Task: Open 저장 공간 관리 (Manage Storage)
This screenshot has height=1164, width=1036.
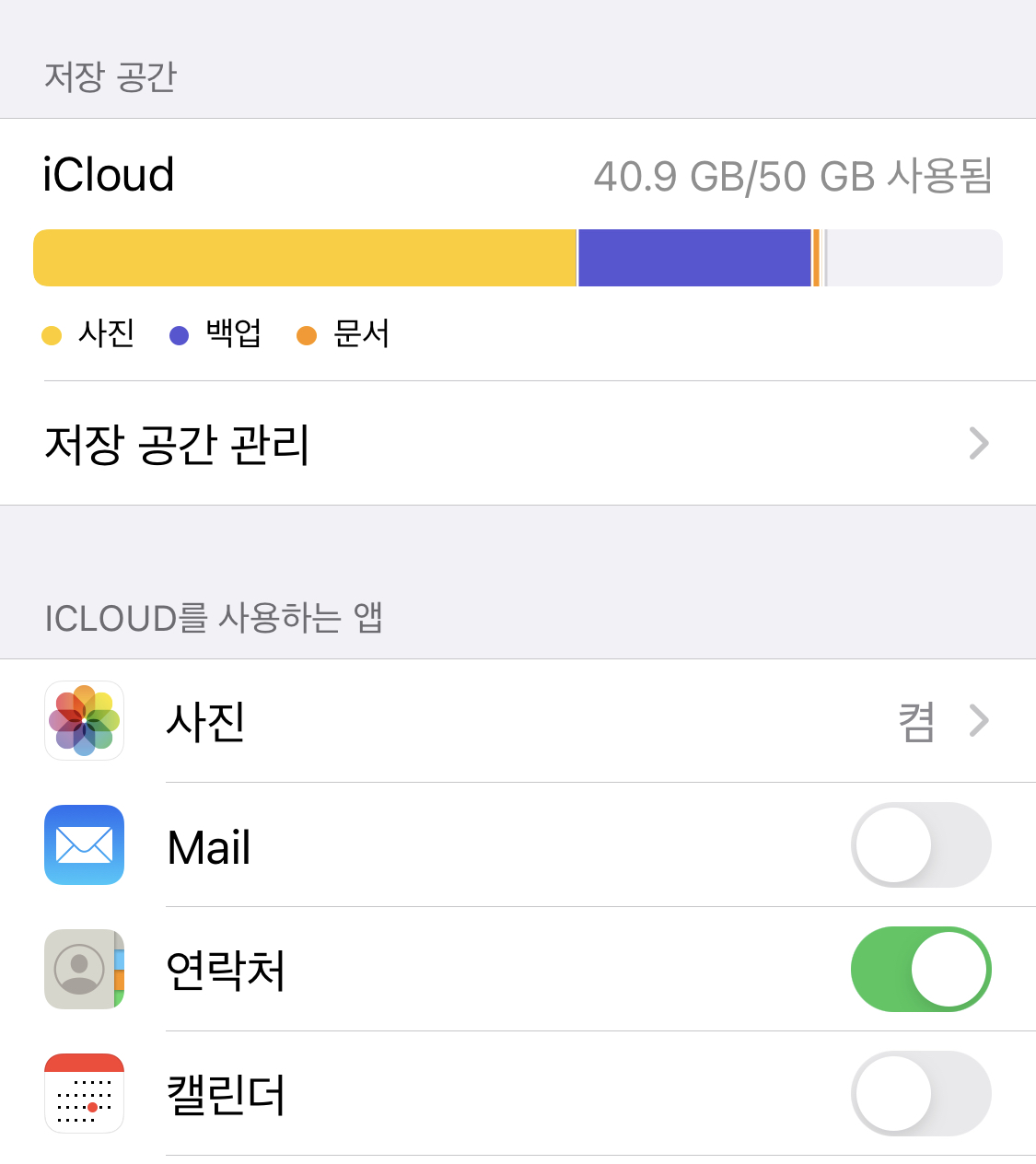Action: (x=518, y=443)
